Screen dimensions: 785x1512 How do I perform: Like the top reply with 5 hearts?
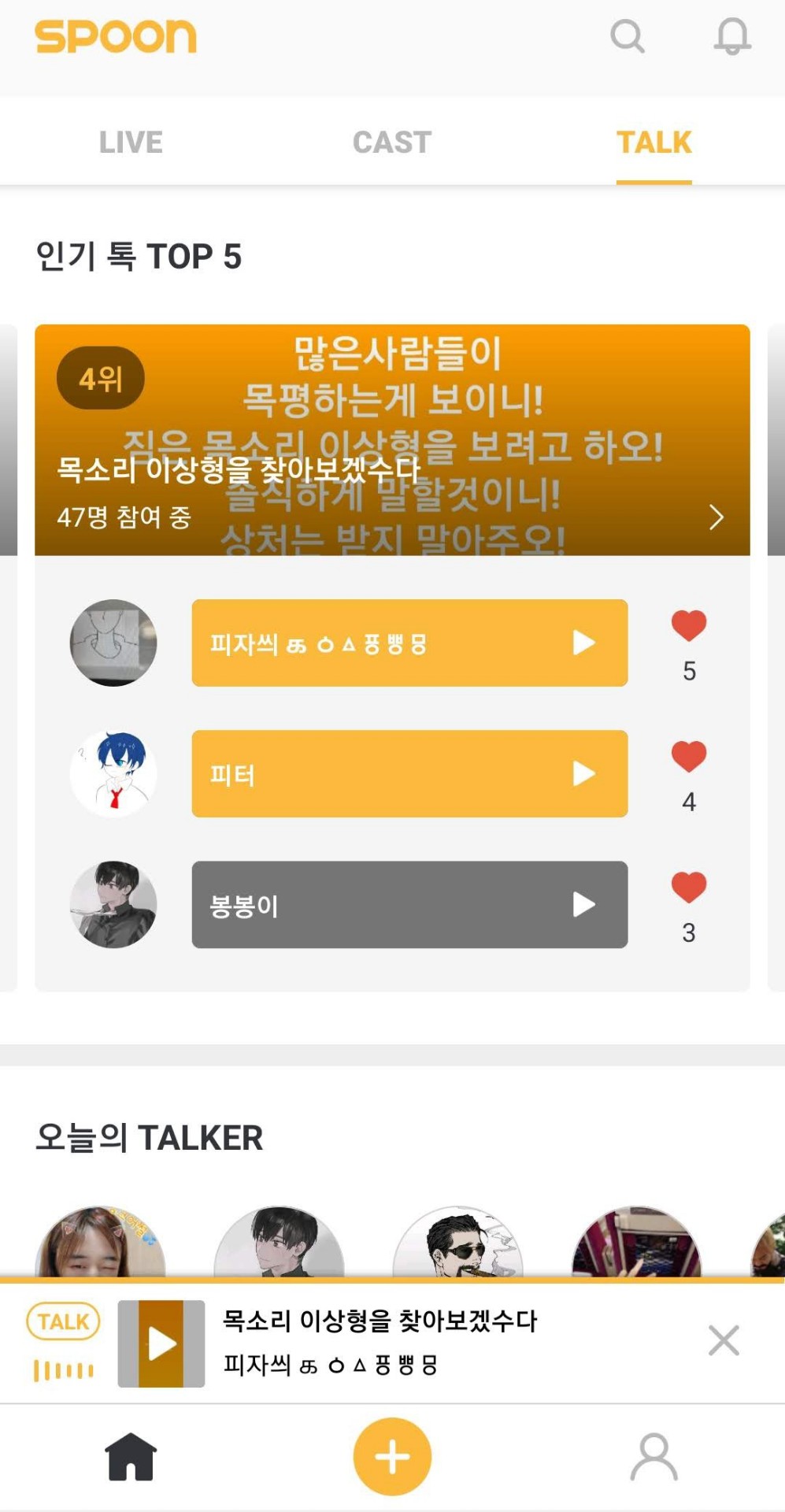pos(688,625)
